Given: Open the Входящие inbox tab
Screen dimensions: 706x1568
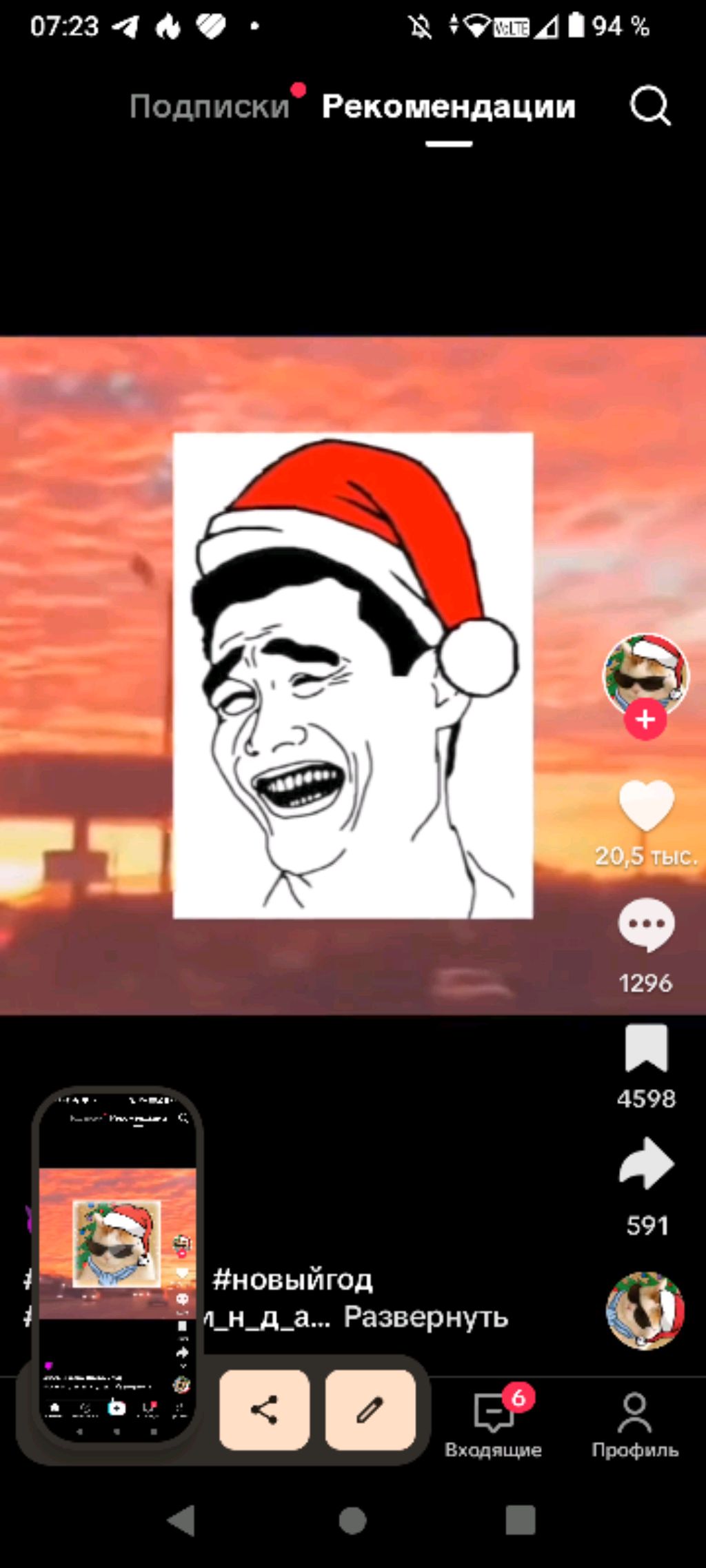Looking at the screenshot, I should 493,1423.
